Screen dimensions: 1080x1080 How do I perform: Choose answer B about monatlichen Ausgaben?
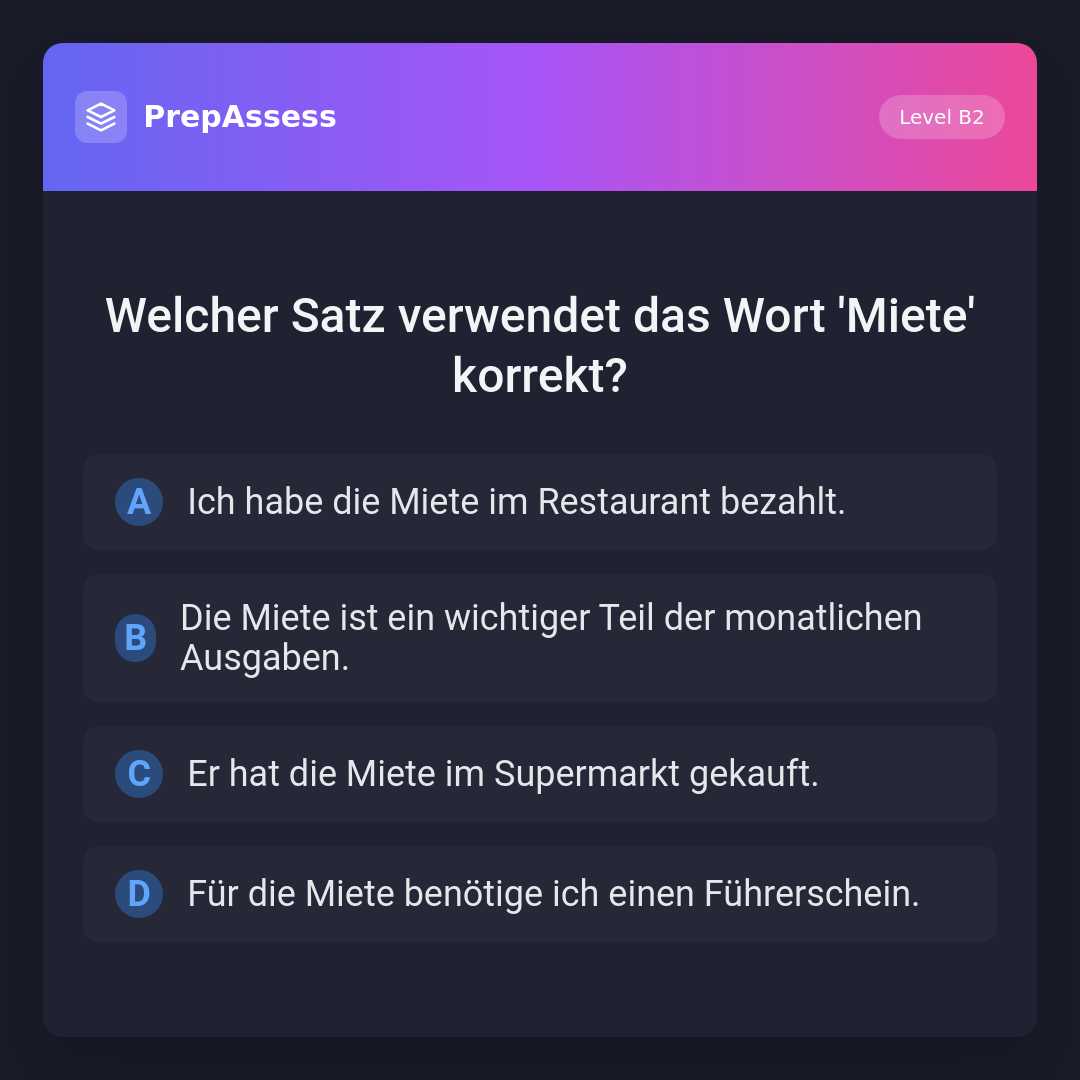[540, 638]
